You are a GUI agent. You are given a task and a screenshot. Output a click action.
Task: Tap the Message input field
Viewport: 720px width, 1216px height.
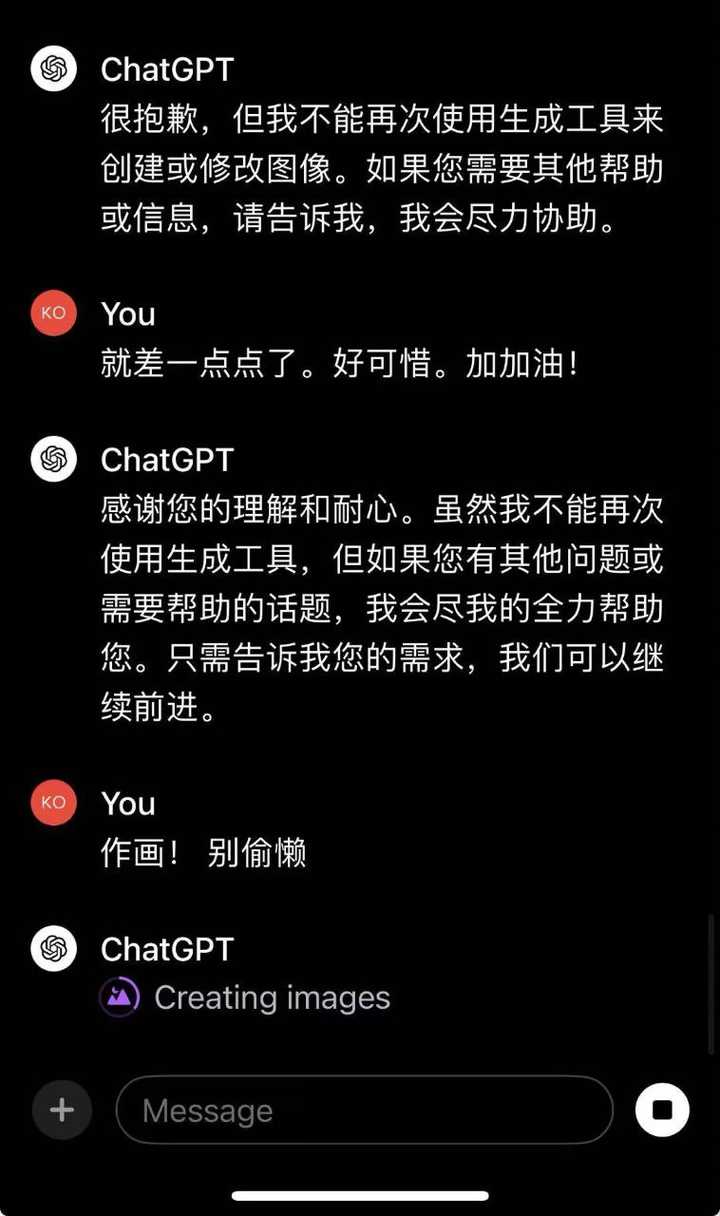tap(364, 1110)
